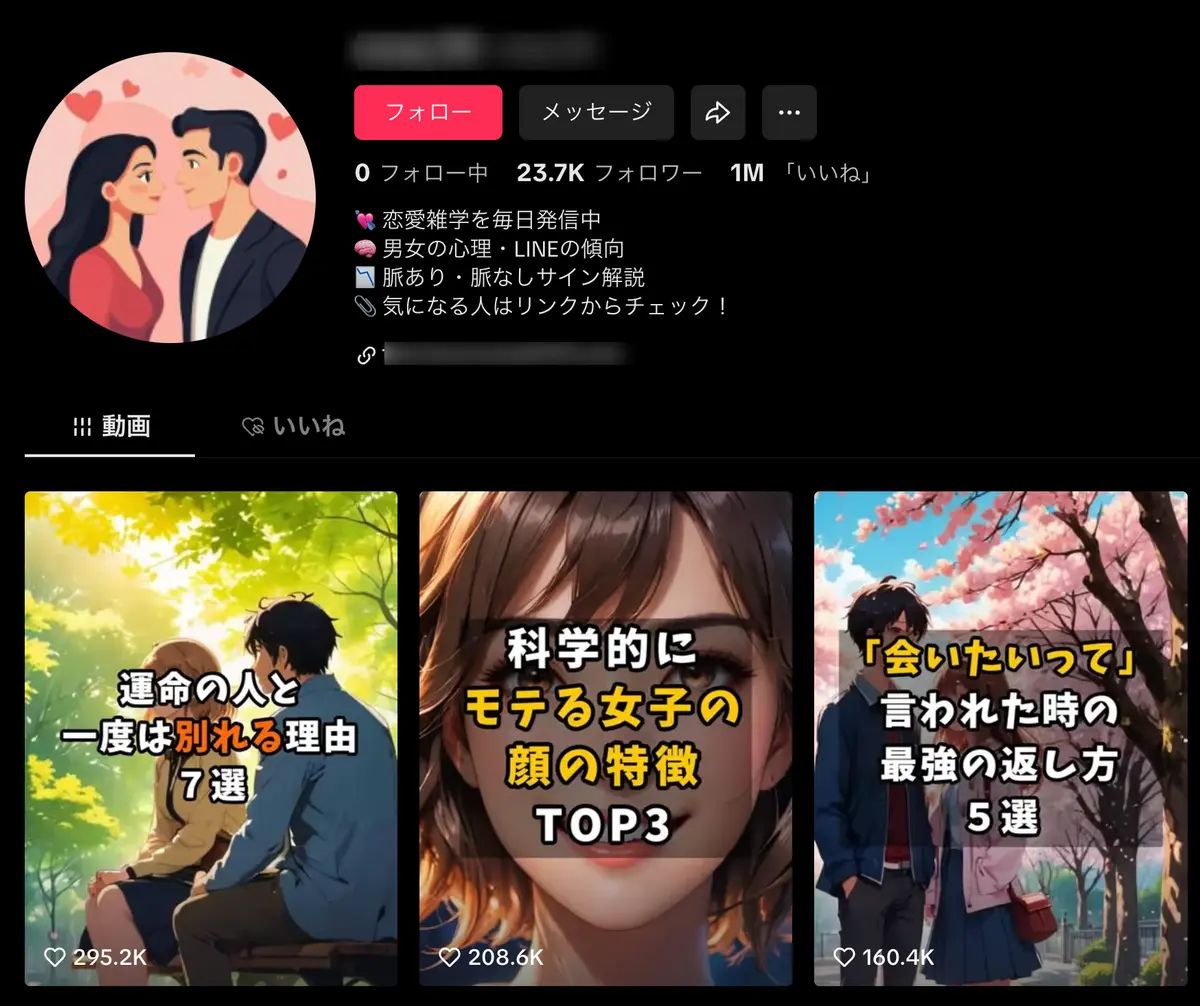Open the three-dot overflow menu
The height and width of the screenshot is (1006, 1200).
tap(790, 112)
